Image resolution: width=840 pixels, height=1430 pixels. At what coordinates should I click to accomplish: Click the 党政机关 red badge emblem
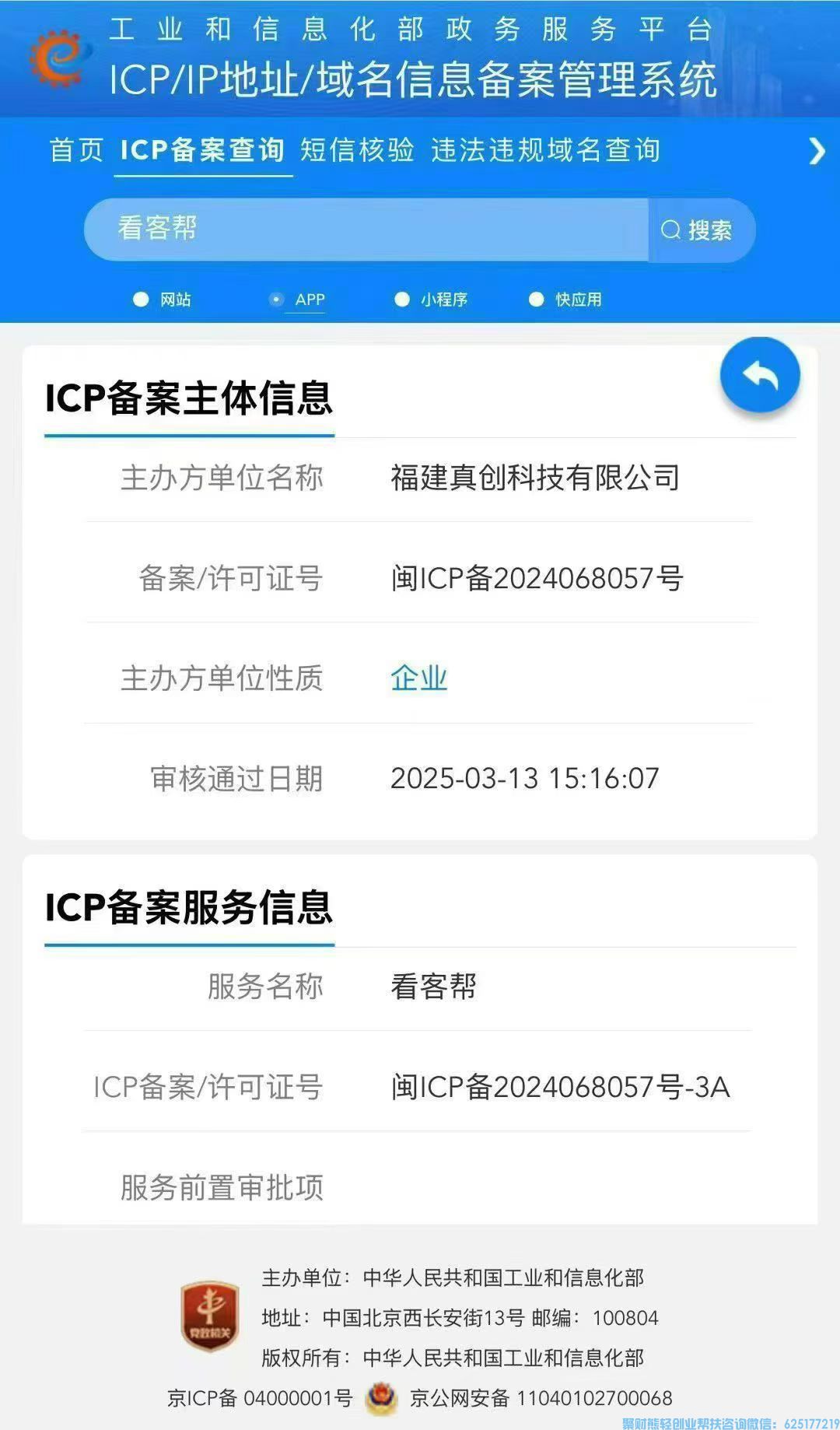210,1316
